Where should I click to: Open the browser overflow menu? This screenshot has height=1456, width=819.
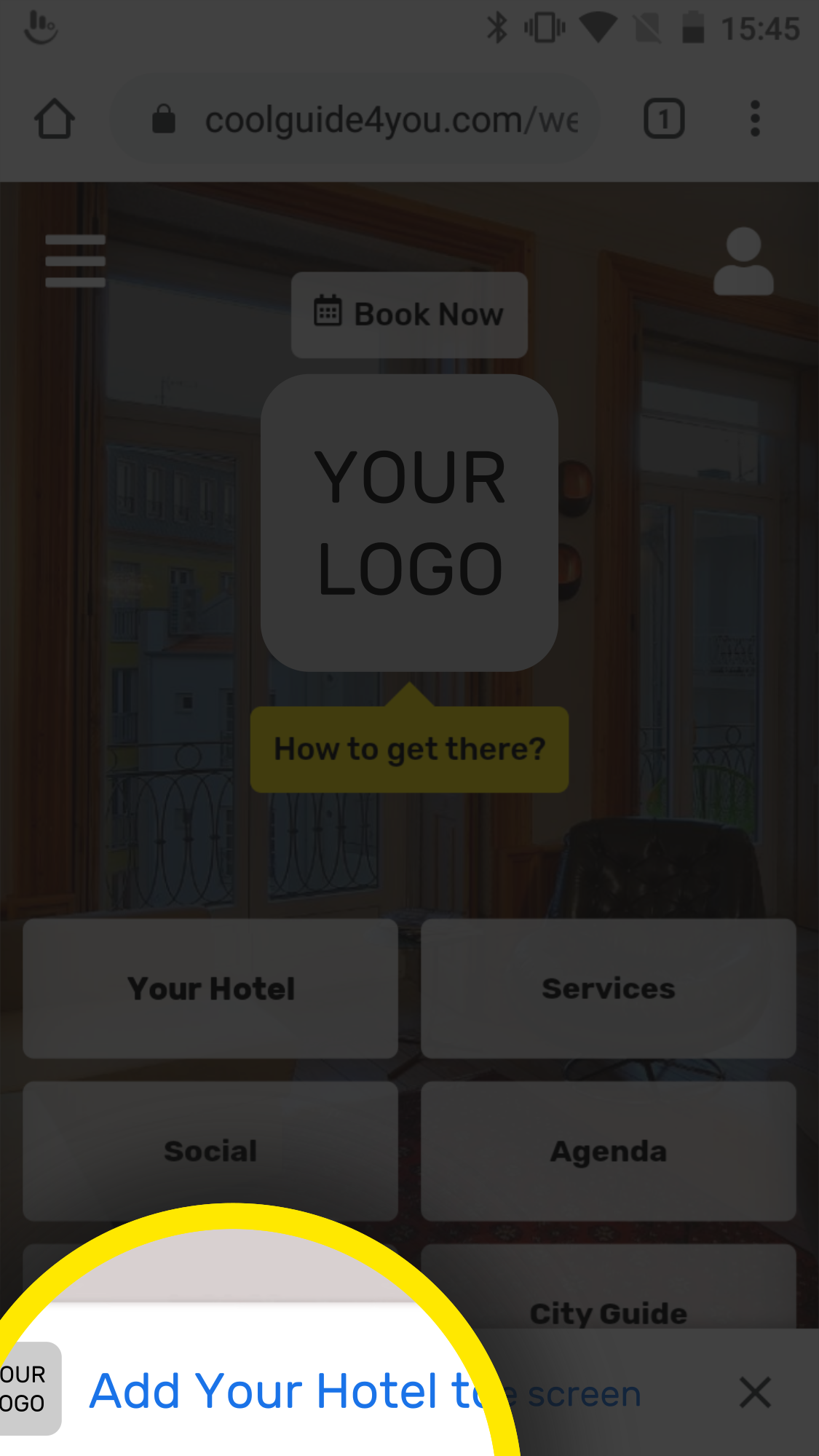click(x=755, y=119)
